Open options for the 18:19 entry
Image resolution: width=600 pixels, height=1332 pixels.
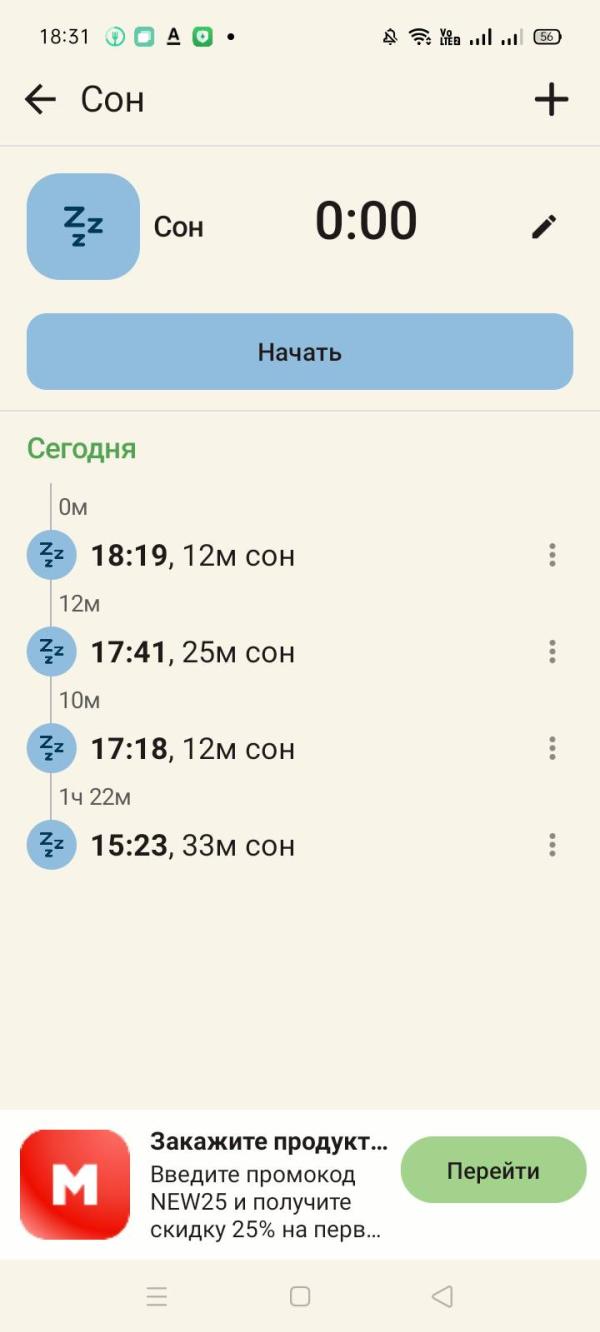[552, 556]
